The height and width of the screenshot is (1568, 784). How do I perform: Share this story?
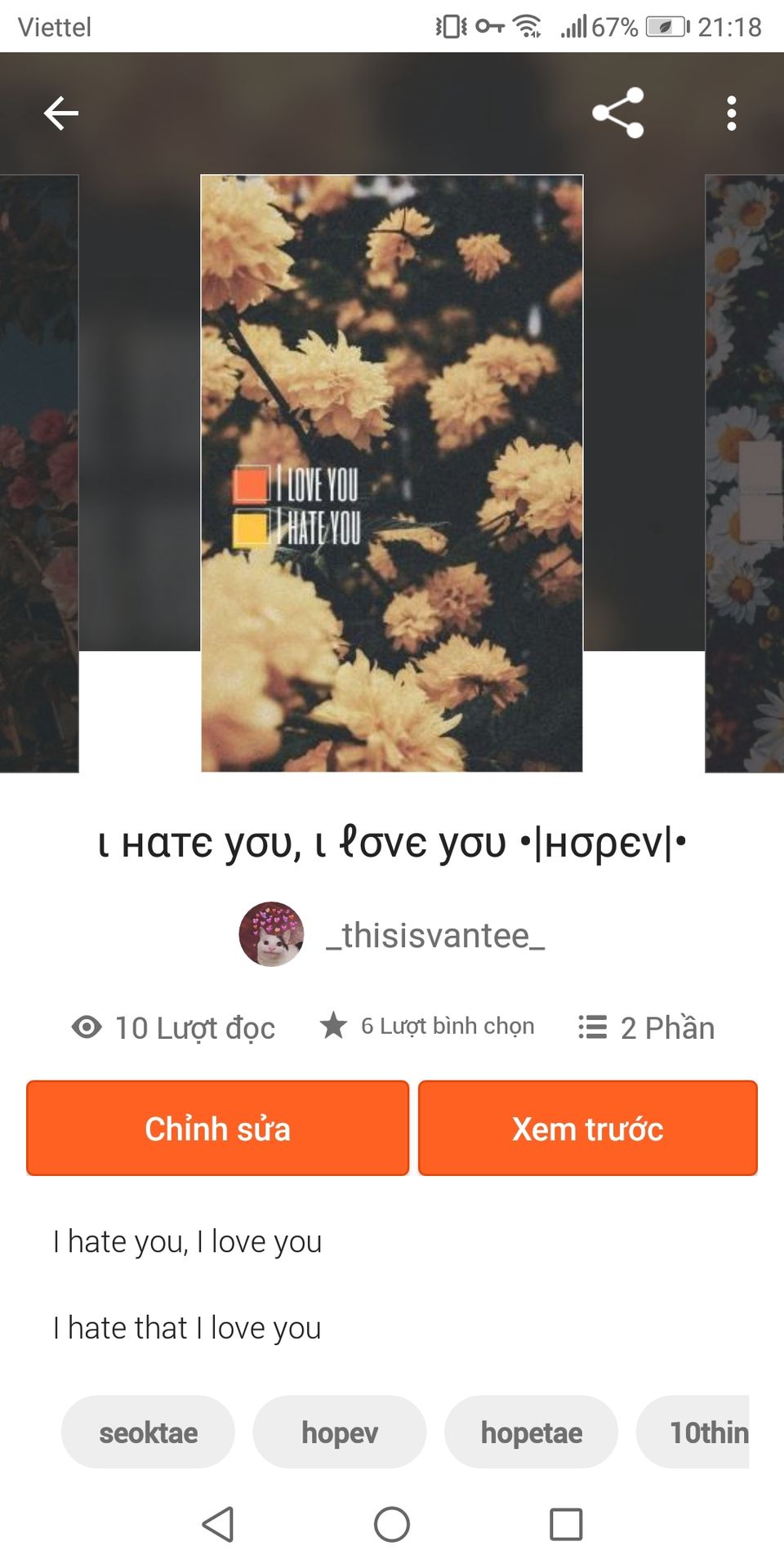click(x=618, y=114)
